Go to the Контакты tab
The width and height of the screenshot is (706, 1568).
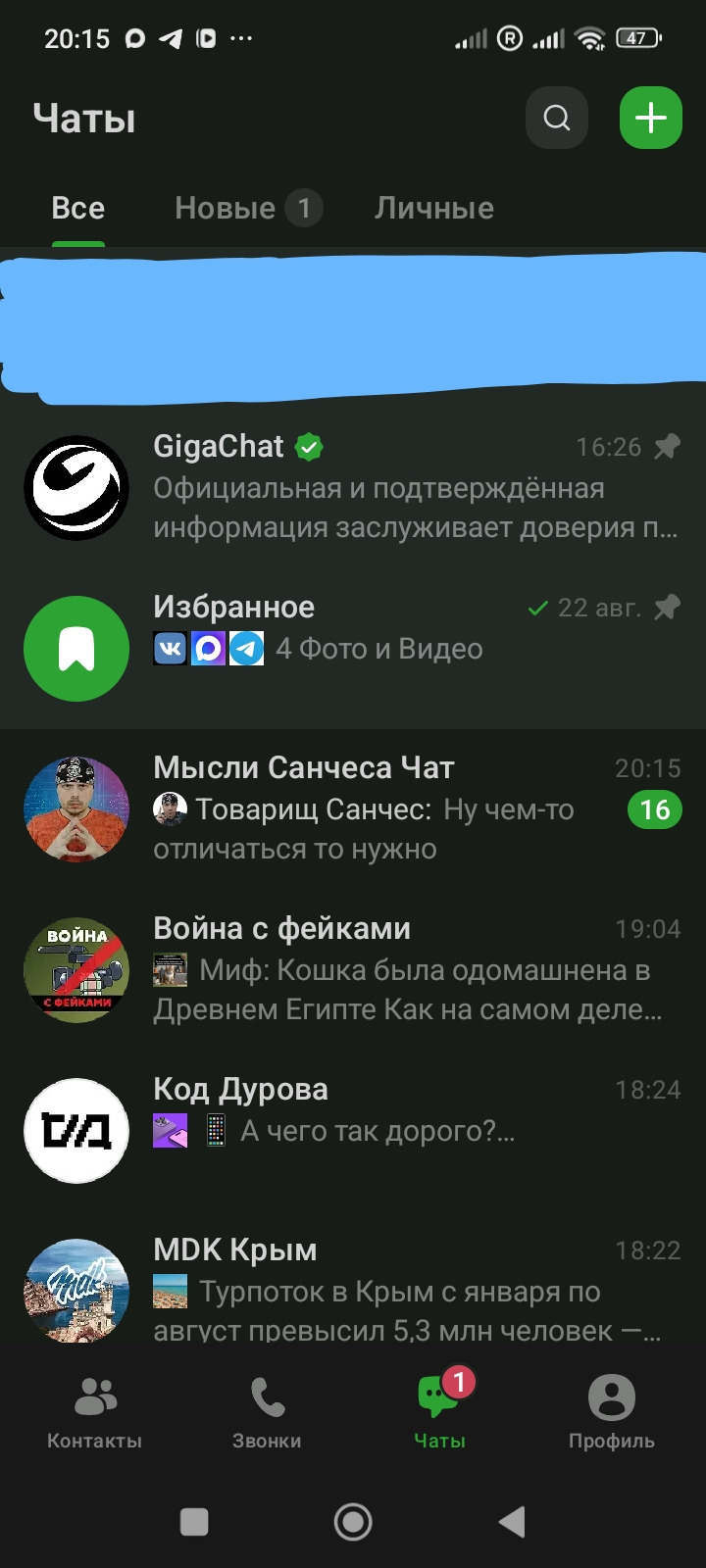pos(95,1412)
